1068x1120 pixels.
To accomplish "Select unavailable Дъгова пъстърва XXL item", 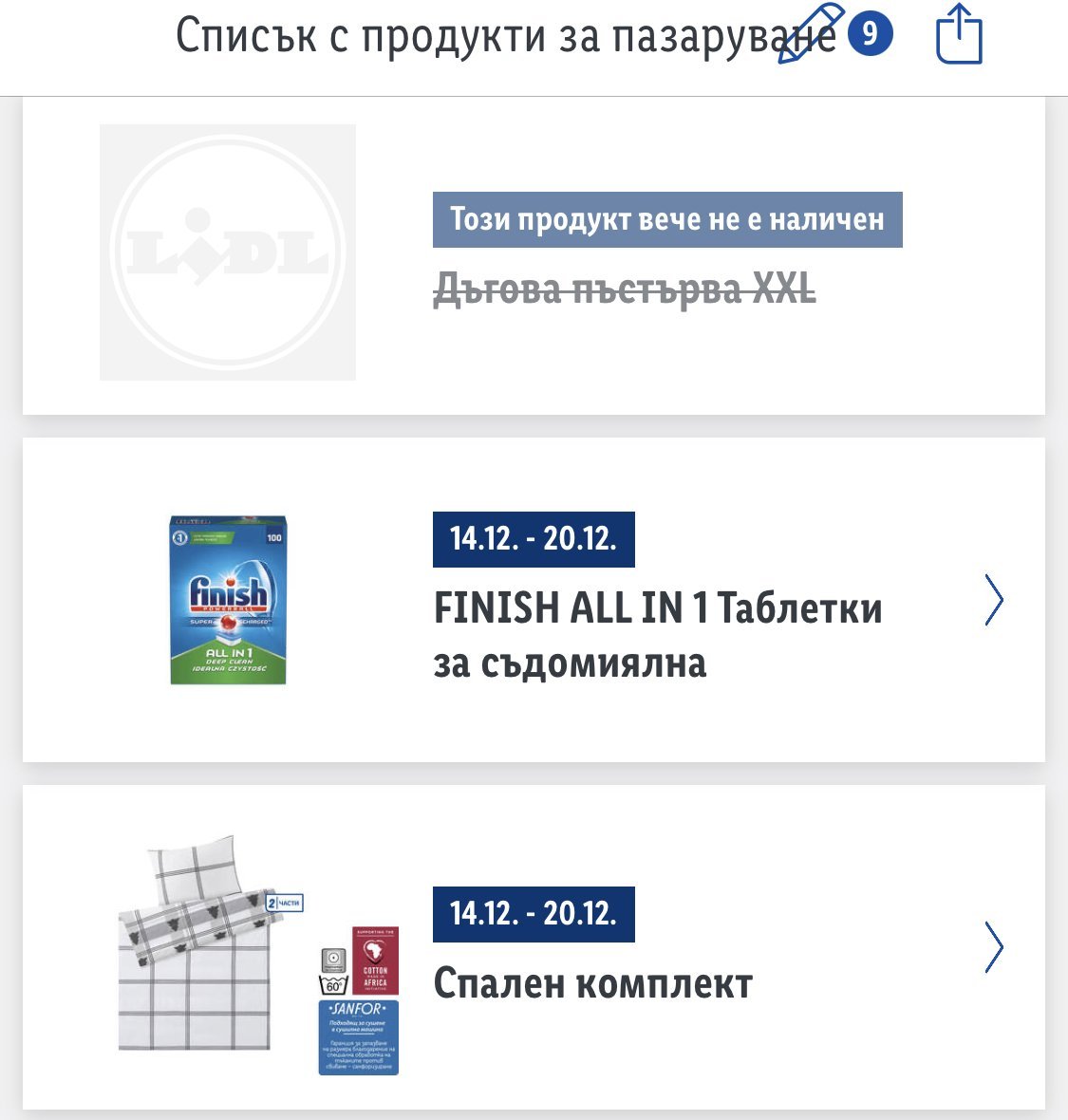I will [624, 289].
